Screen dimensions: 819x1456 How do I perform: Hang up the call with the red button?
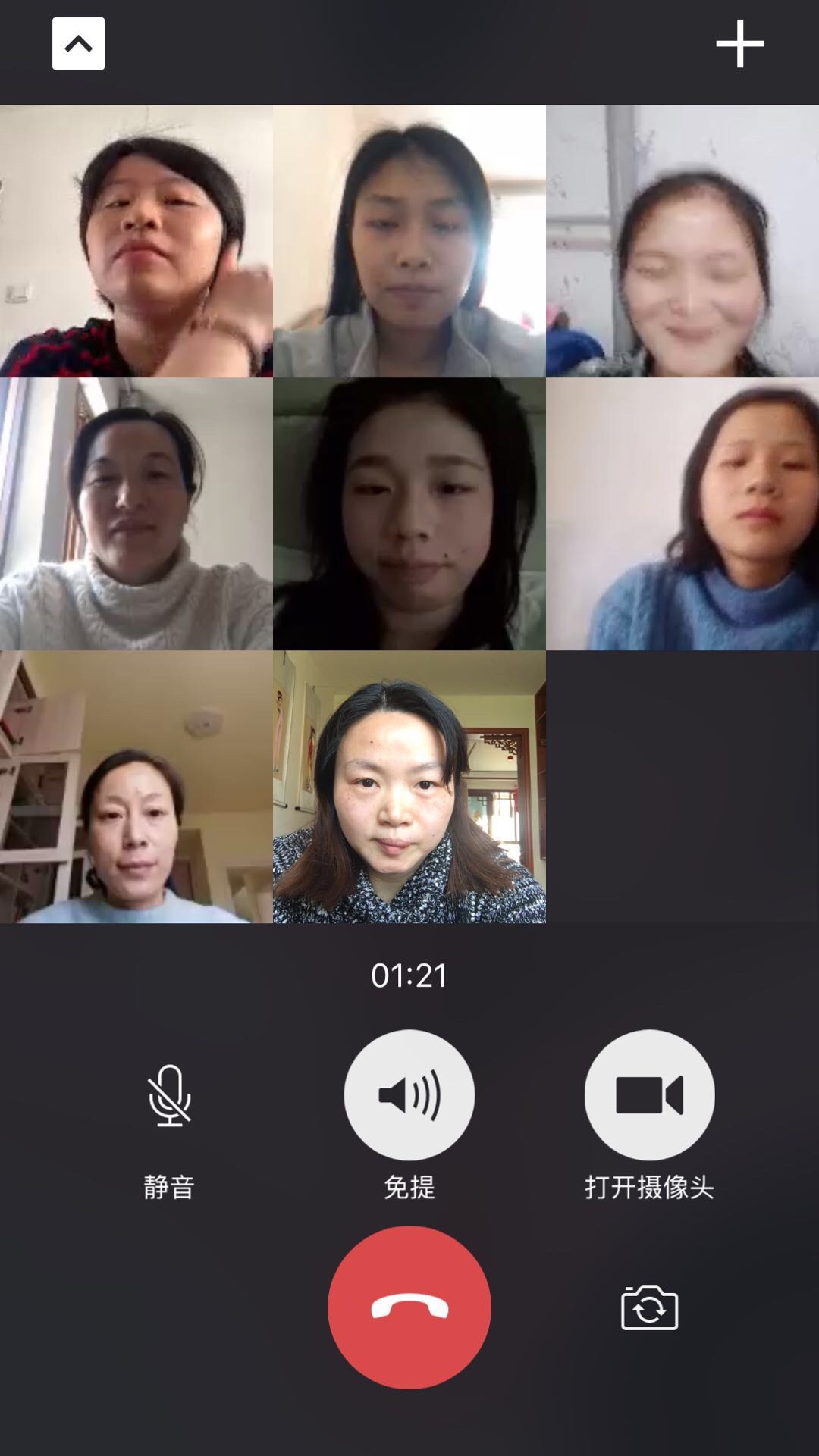coord(409,1307)
